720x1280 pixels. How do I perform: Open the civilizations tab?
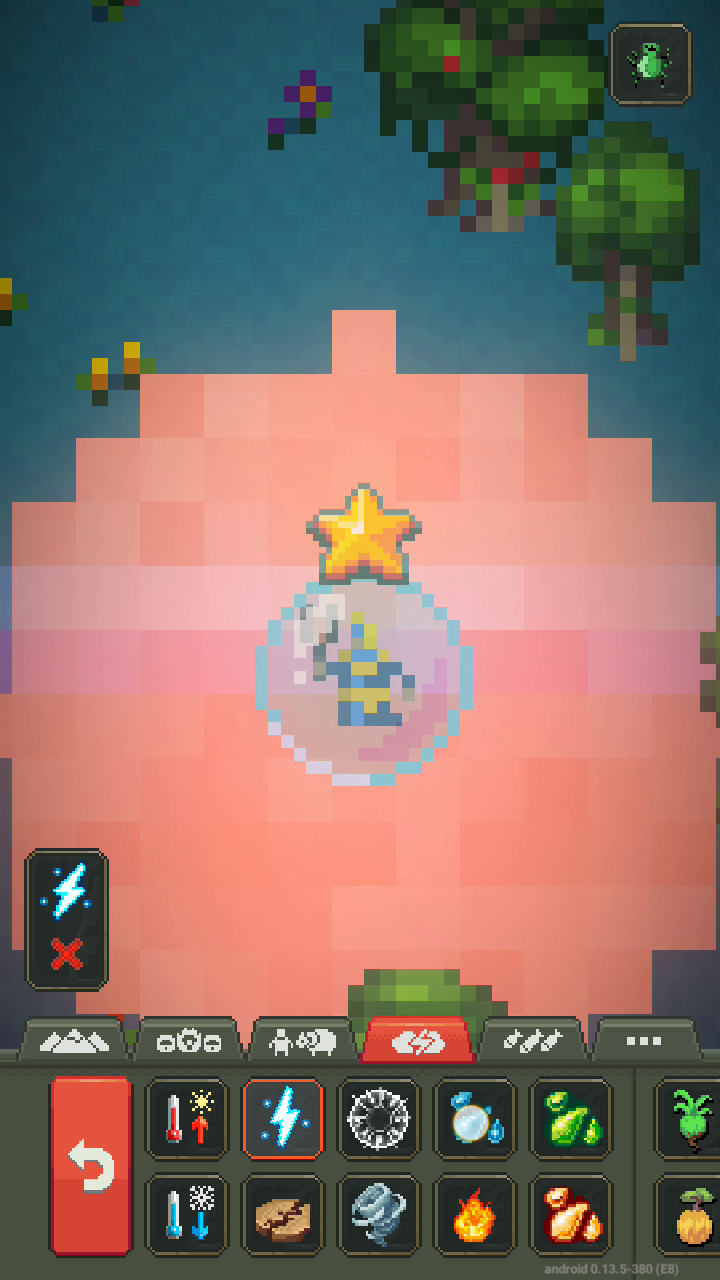click(x=190, y=1042)
